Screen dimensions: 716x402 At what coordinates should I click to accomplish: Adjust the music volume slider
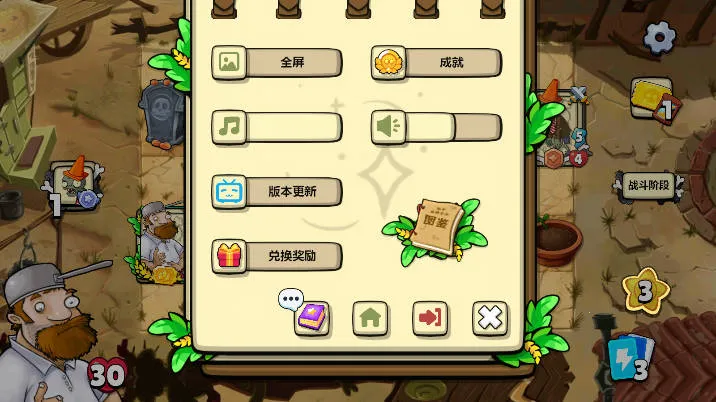(292, 127)
